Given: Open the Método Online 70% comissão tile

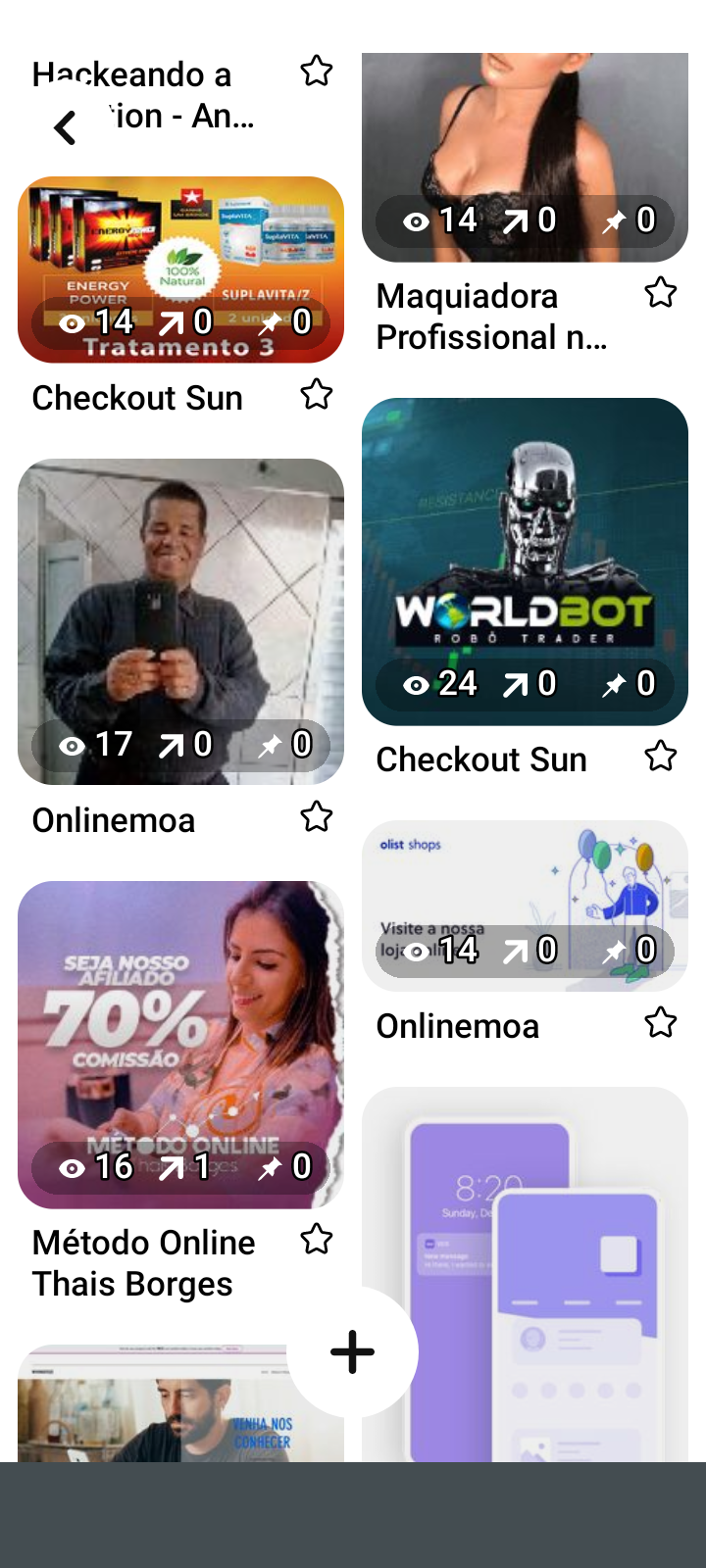Looking at the screenshot, I should [x=180, y=1029].
